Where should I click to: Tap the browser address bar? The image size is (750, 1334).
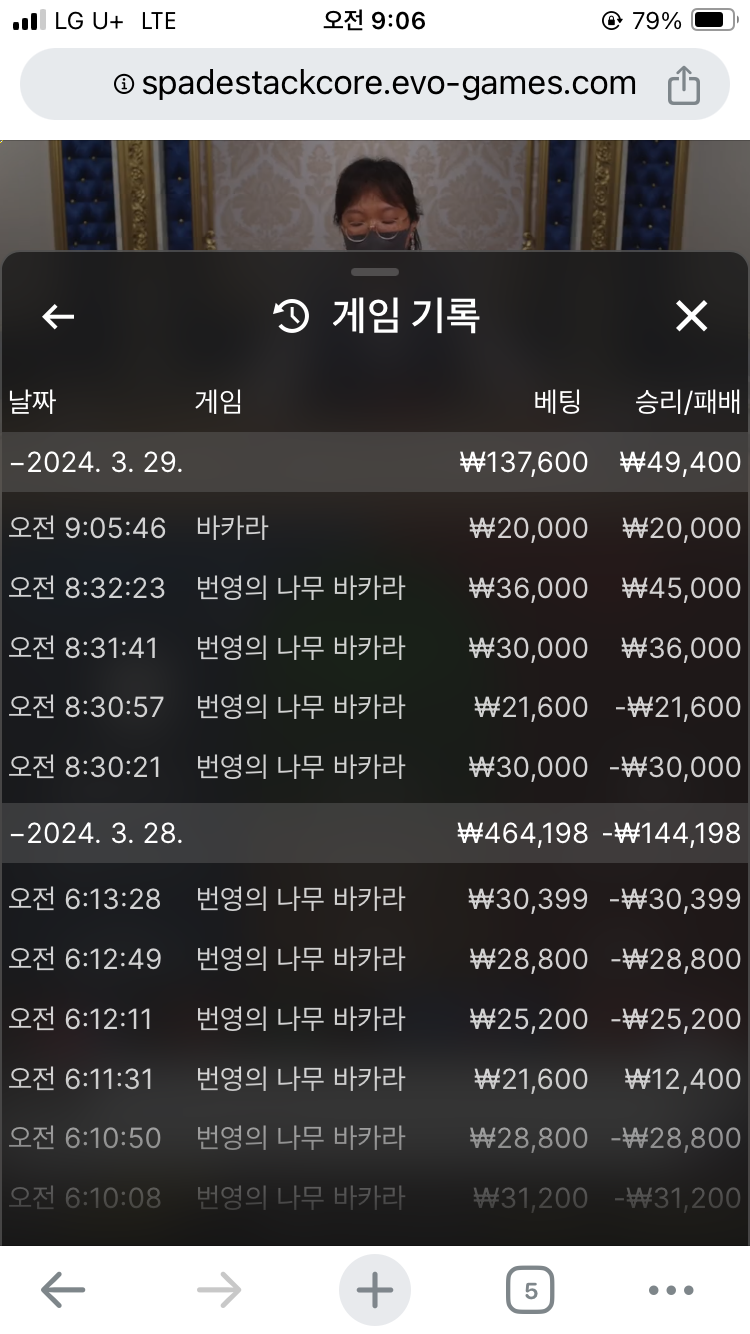[375, 84]
